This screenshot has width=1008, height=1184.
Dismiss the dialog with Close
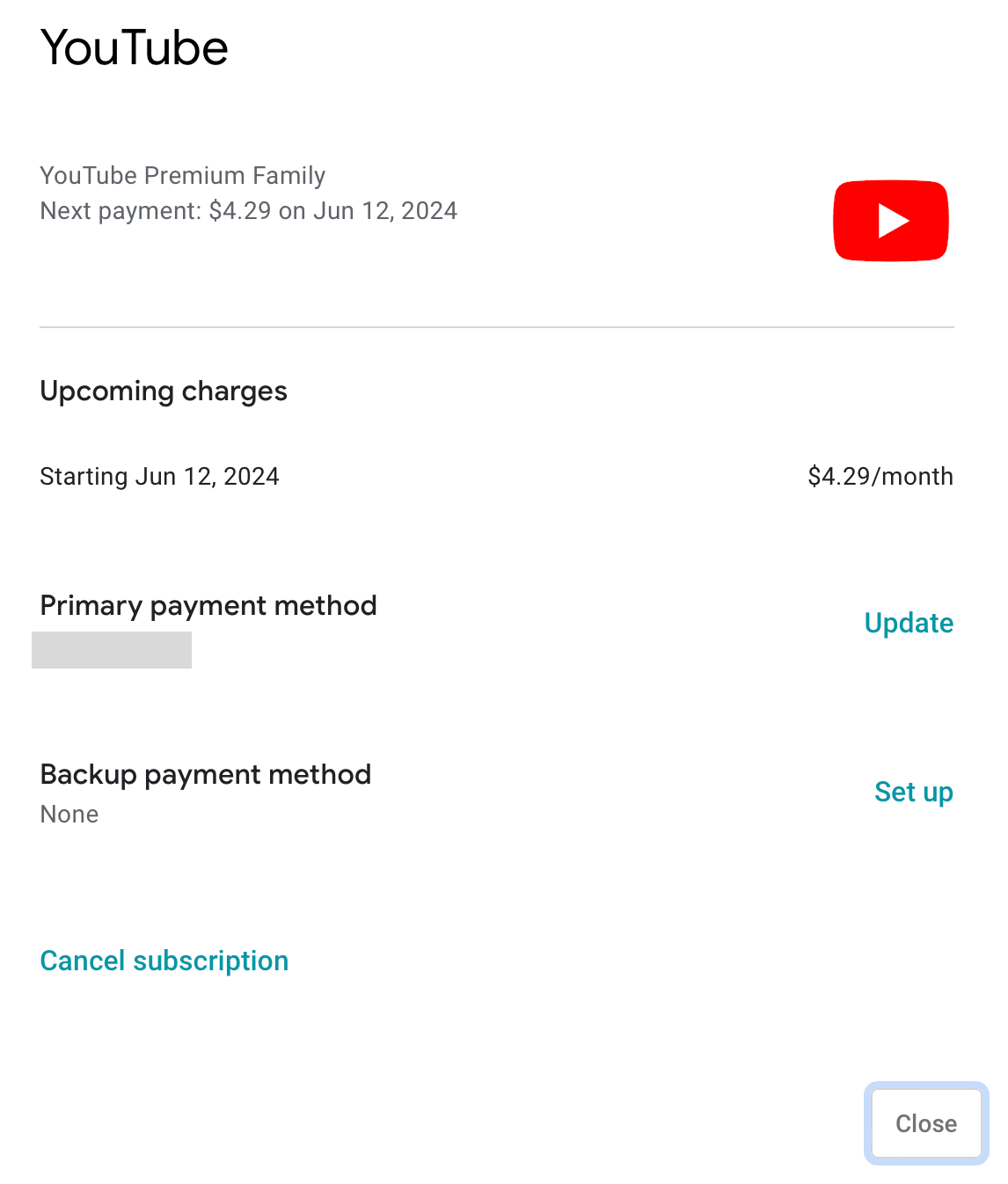925,1123
